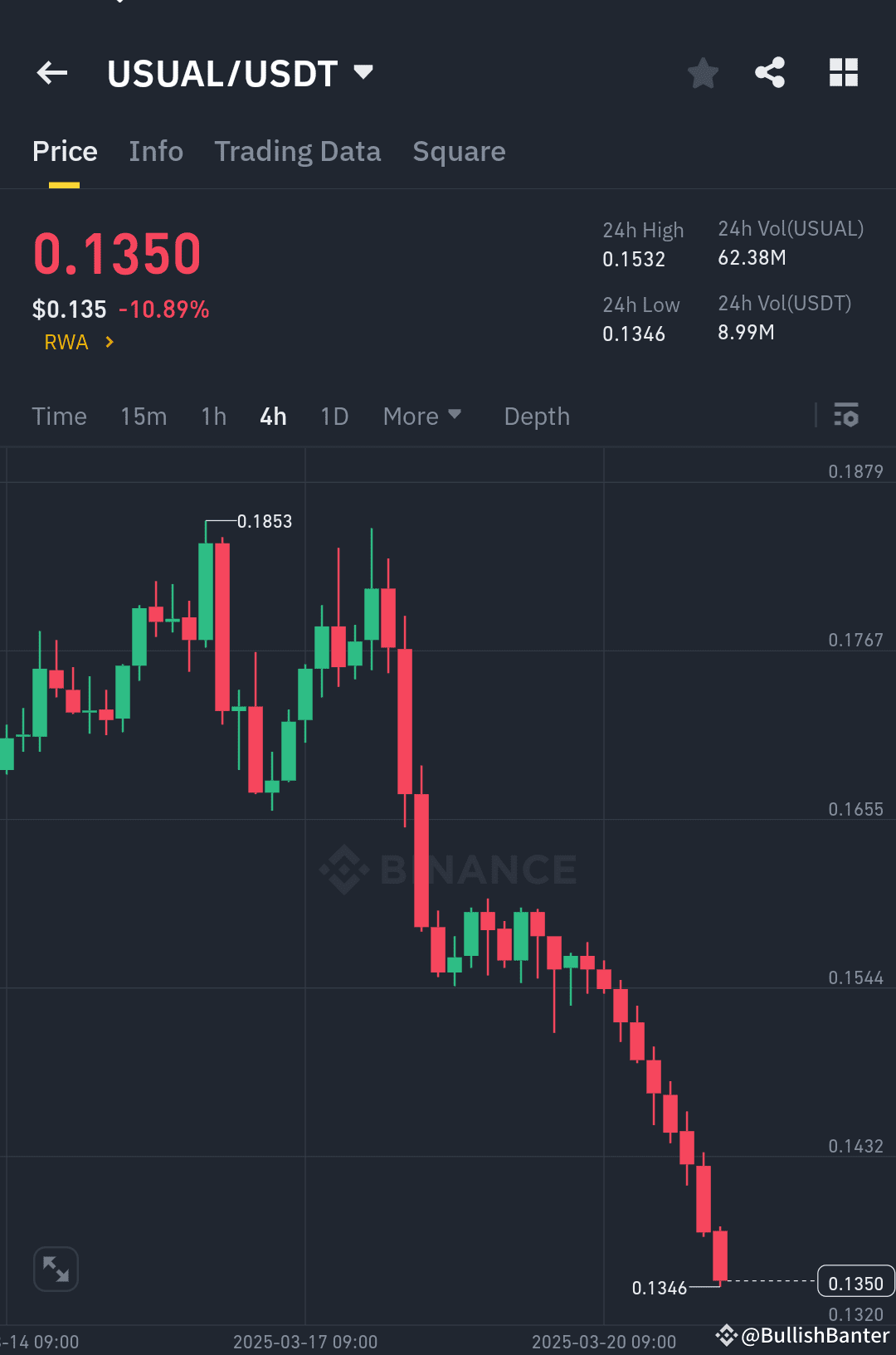Open the Depth view
This screenshot has width=896, height=1355.
point(537,416)
